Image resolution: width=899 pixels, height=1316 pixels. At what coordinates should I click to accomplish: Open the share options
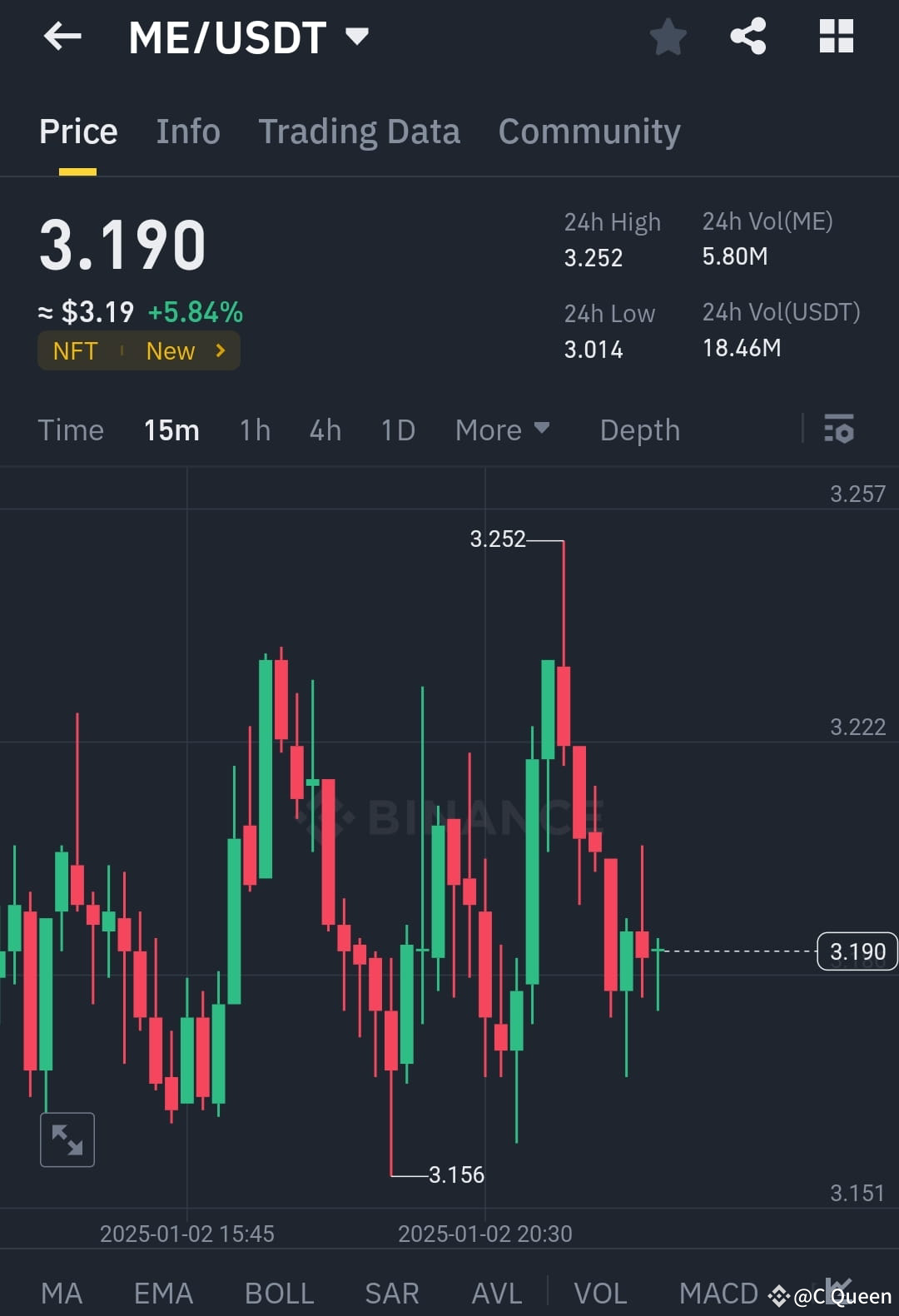748,37
